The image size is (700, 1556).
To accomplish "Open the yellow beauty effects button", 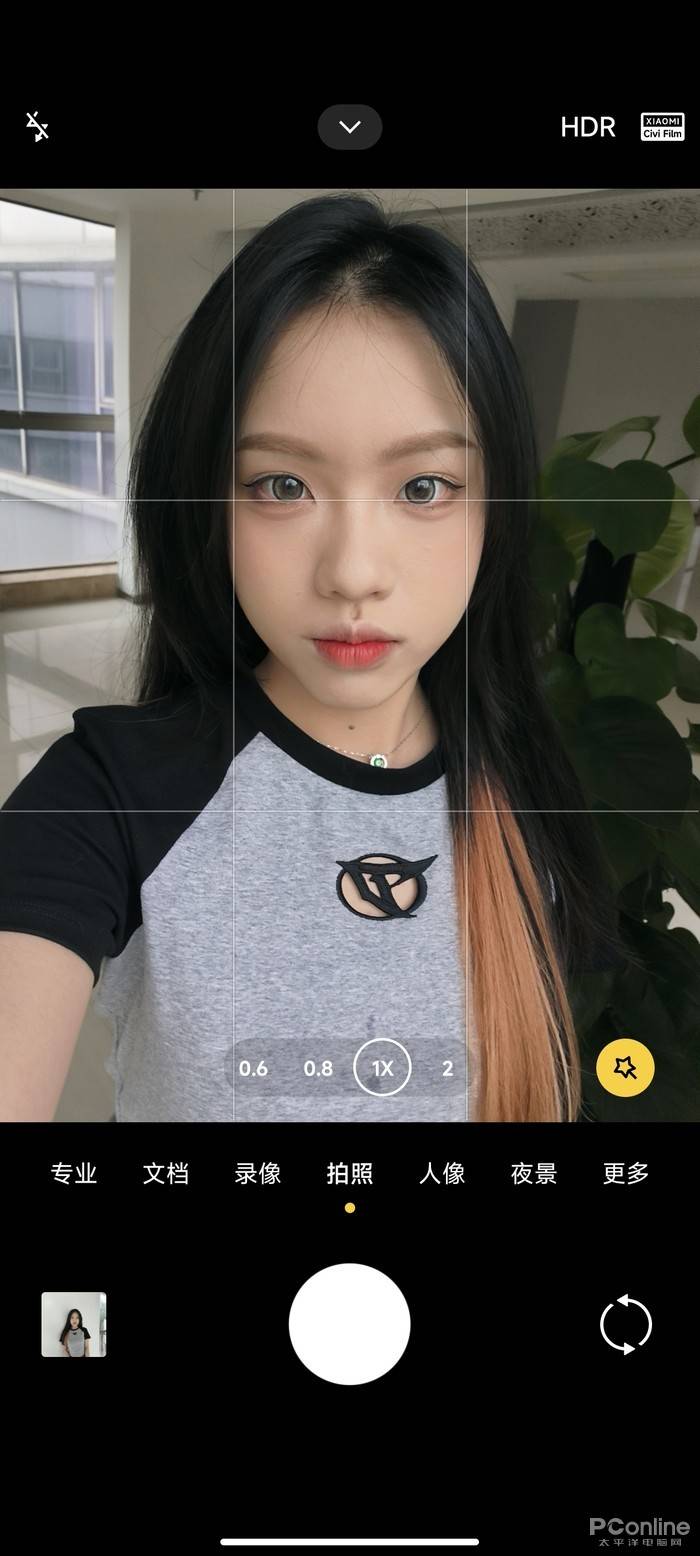I will coord(625,1068).
